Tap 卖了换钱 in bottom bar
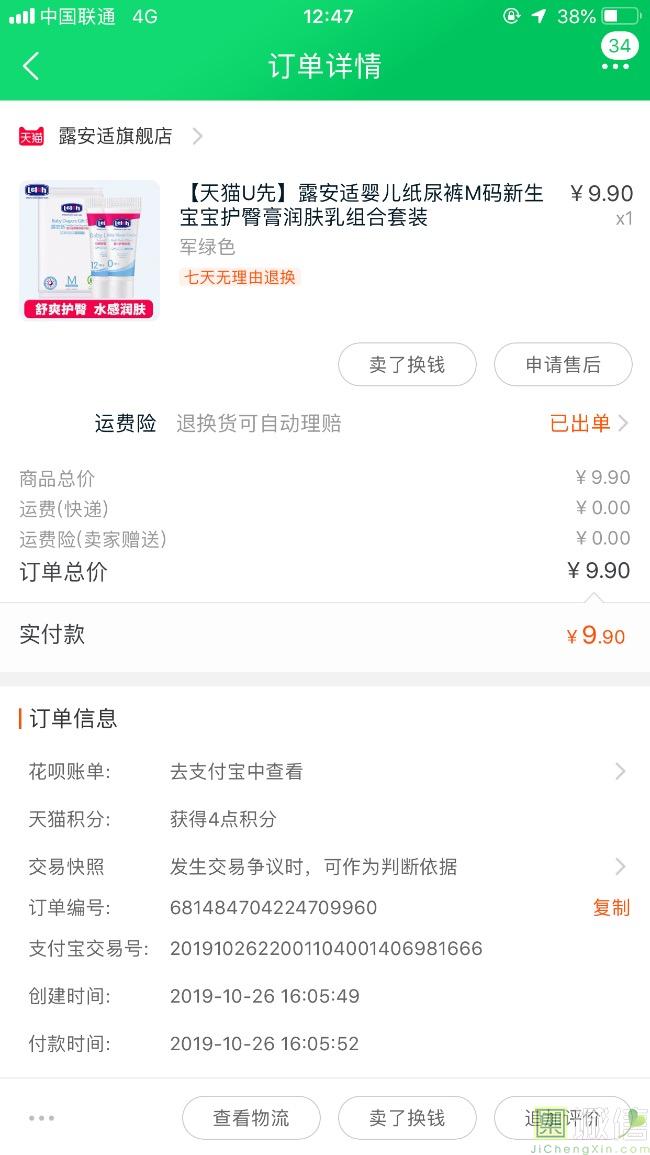 click(408, 1118)
